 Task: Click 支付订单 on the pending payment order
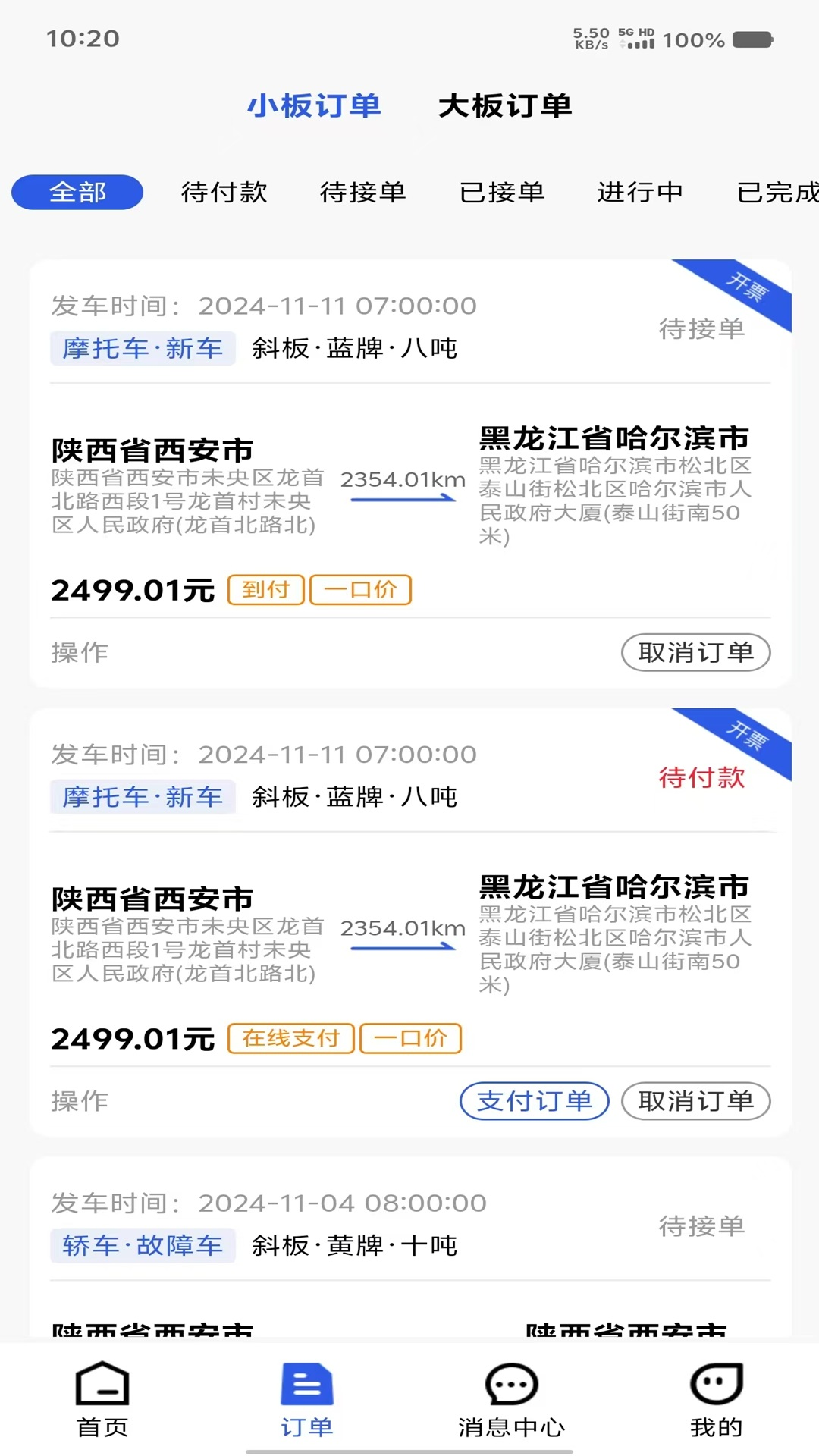[x=534, y=1101]
